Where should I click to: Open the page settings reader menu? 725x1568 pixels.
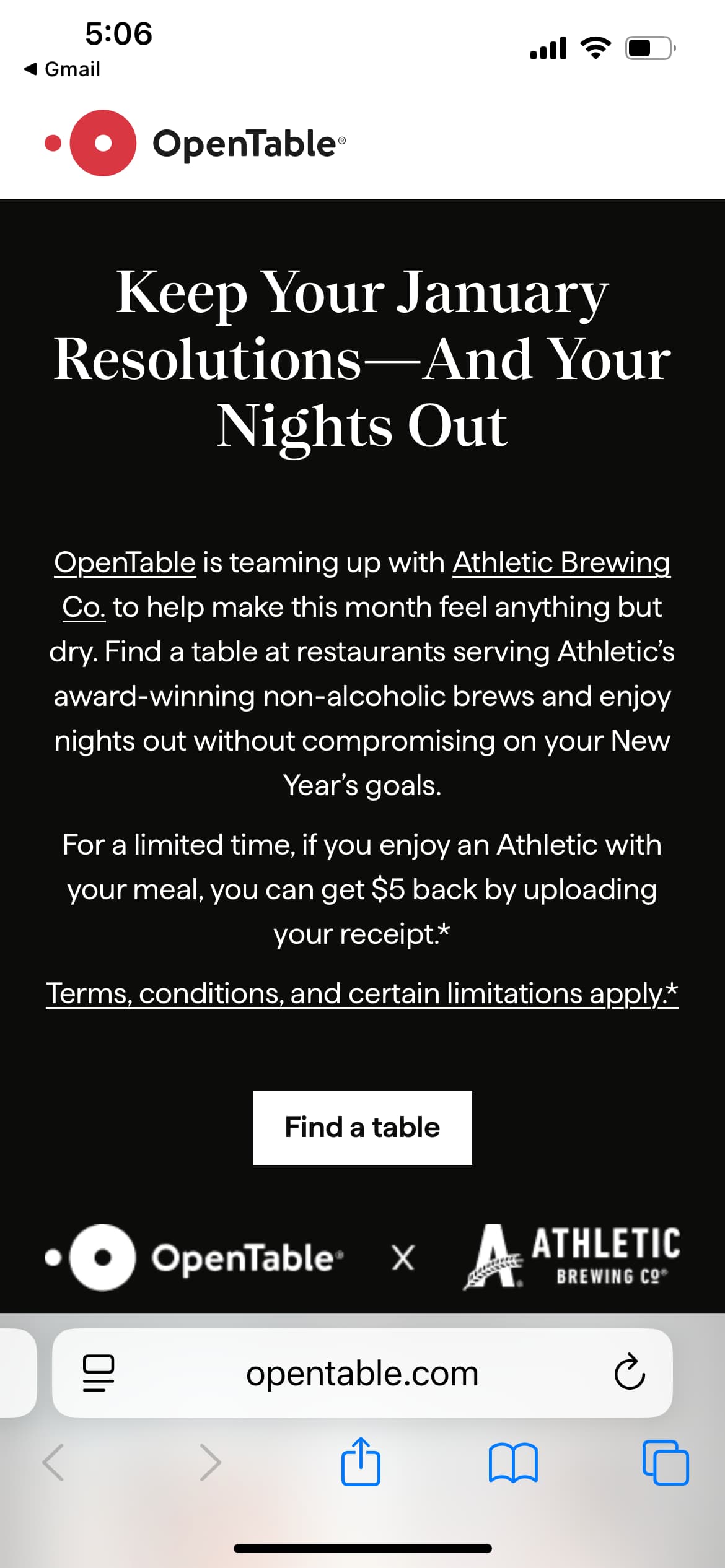99,1373
